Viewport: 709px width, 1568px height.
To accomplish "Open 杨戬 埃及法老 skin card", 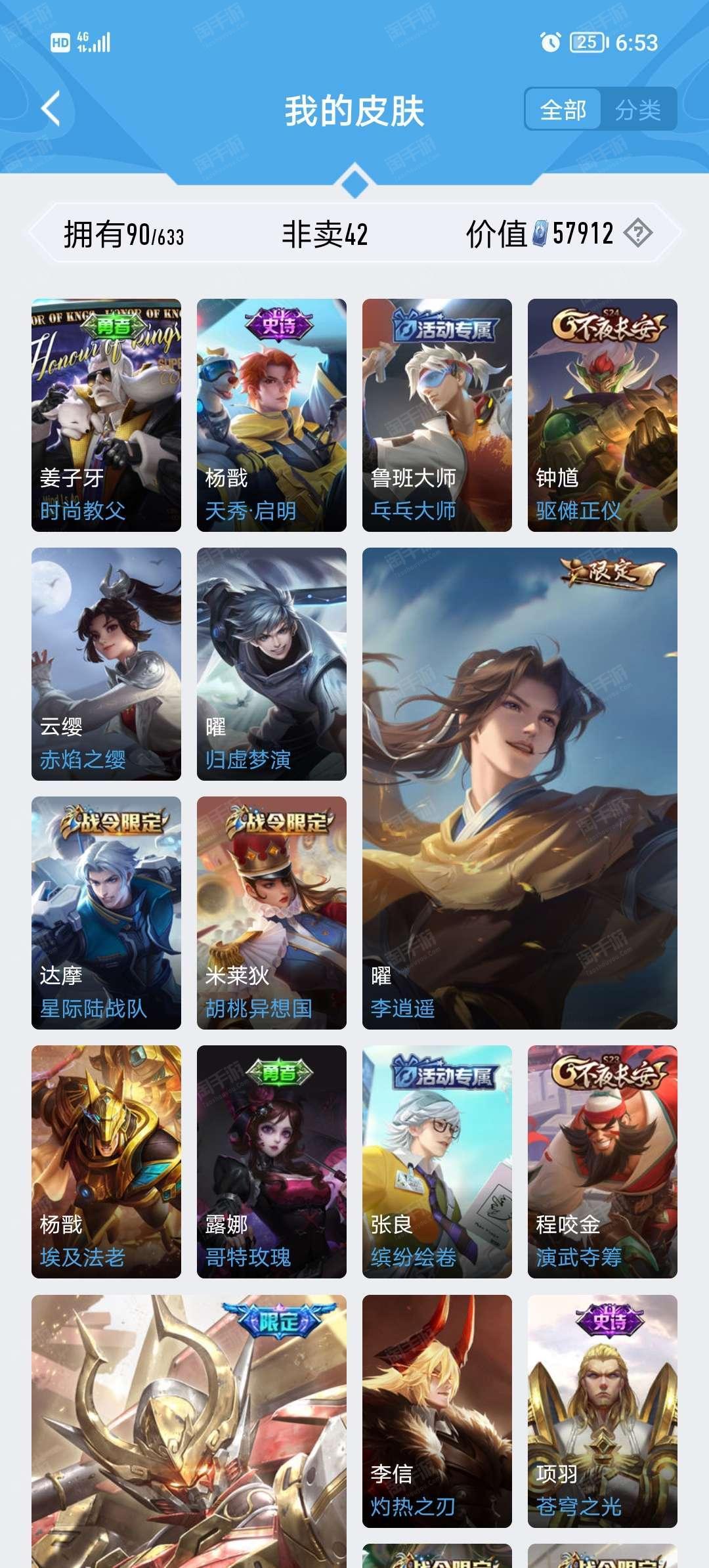I will click(x=106, y=1162).
